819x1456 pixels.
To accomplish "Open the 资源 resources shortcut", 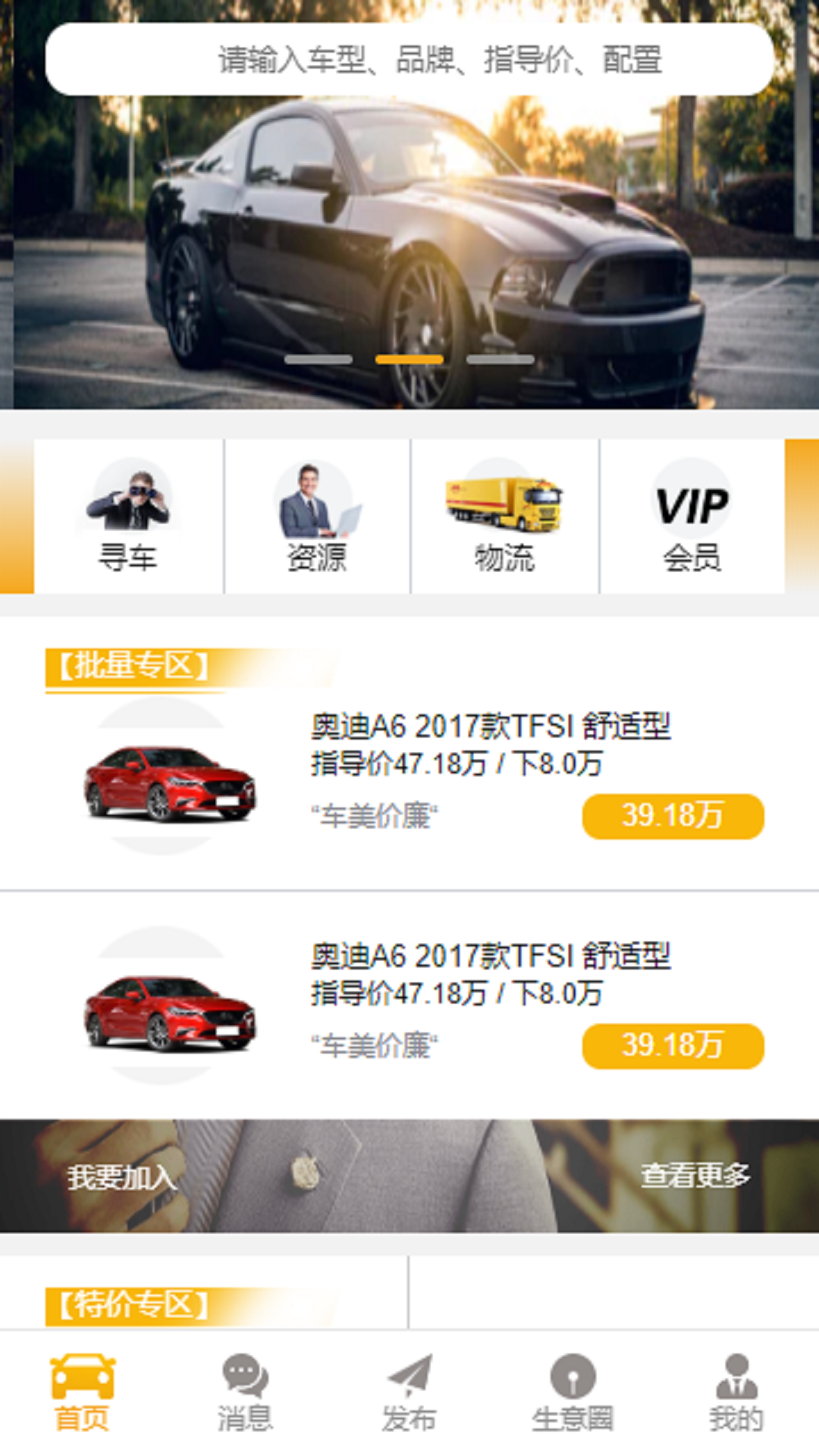I will pyautogui.click(x=317, y=516).
